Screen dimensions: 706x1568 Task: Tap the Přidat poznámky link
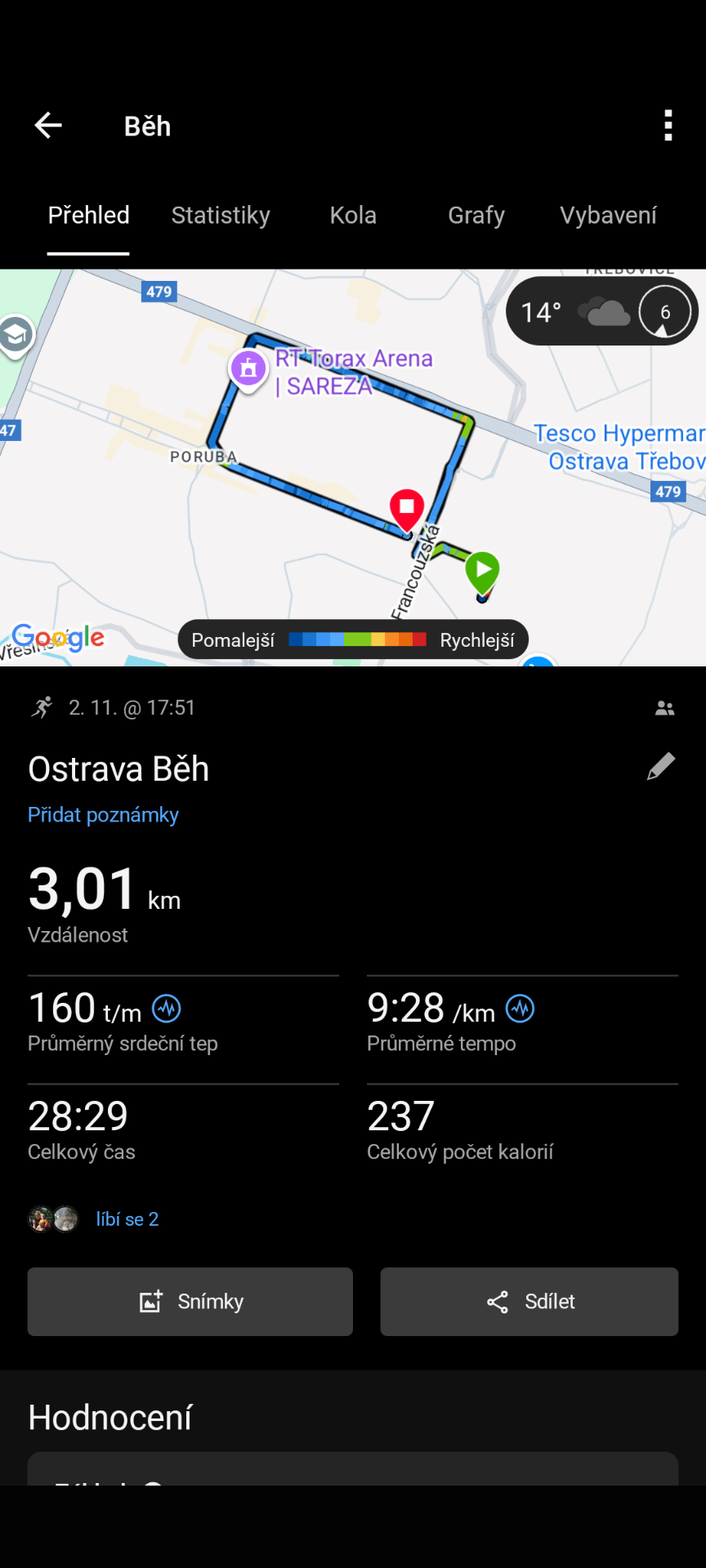pyautogui.click(x=103, y=815)
